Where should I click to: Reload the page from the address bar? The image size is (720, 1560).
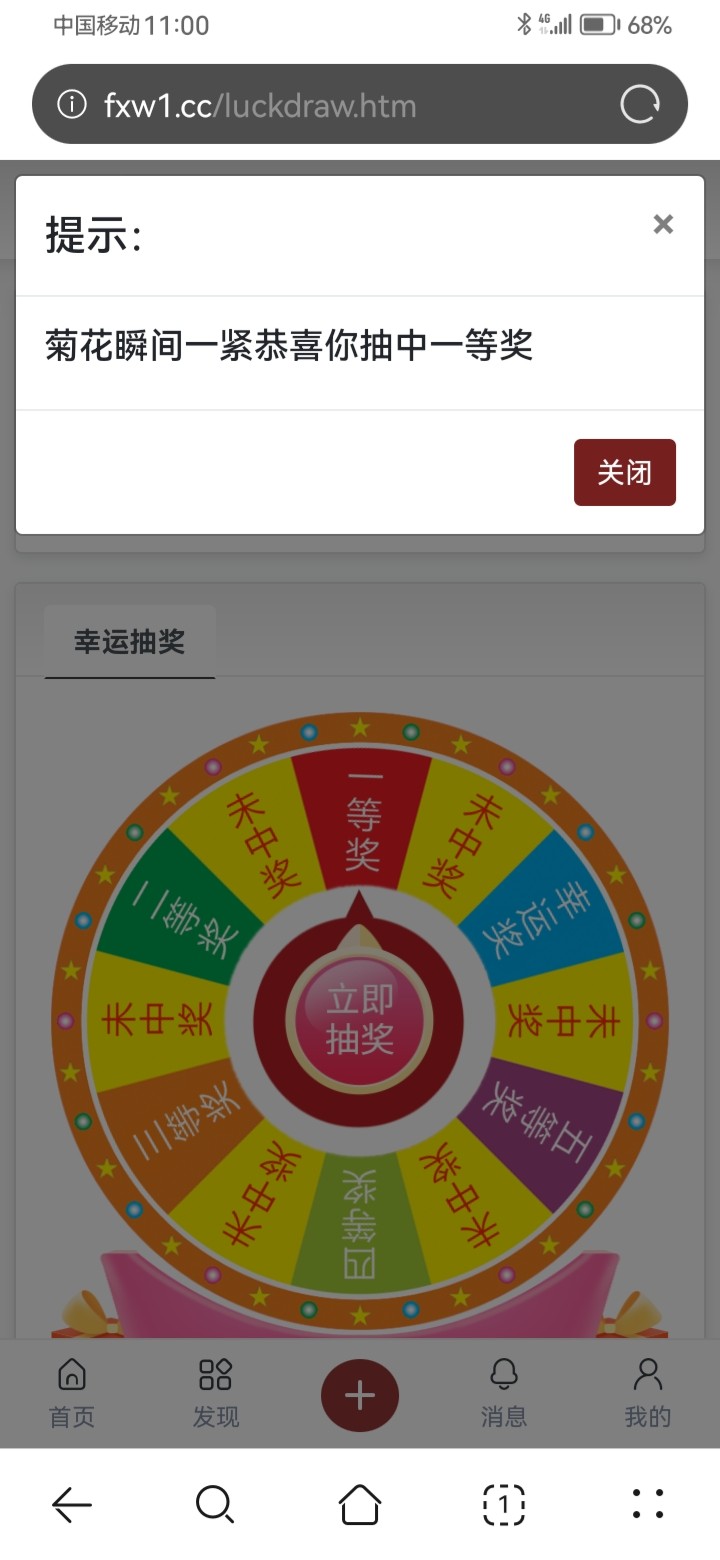pos(640,104)
